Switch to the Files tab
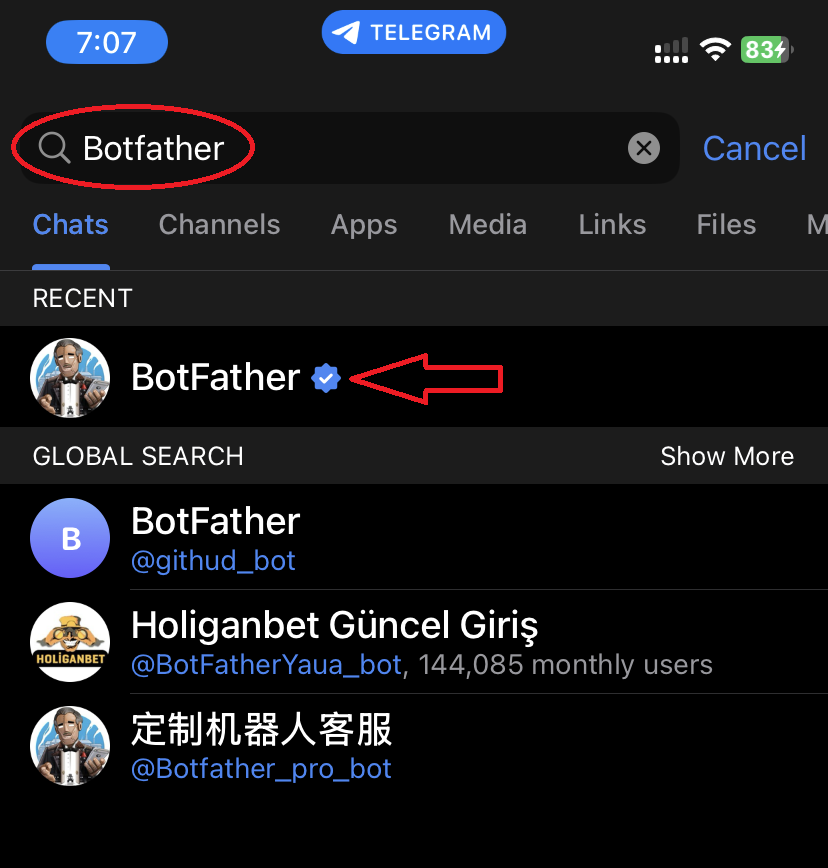Image resolution: width=828 pixels, height=868 pixels. pos(726,224)
